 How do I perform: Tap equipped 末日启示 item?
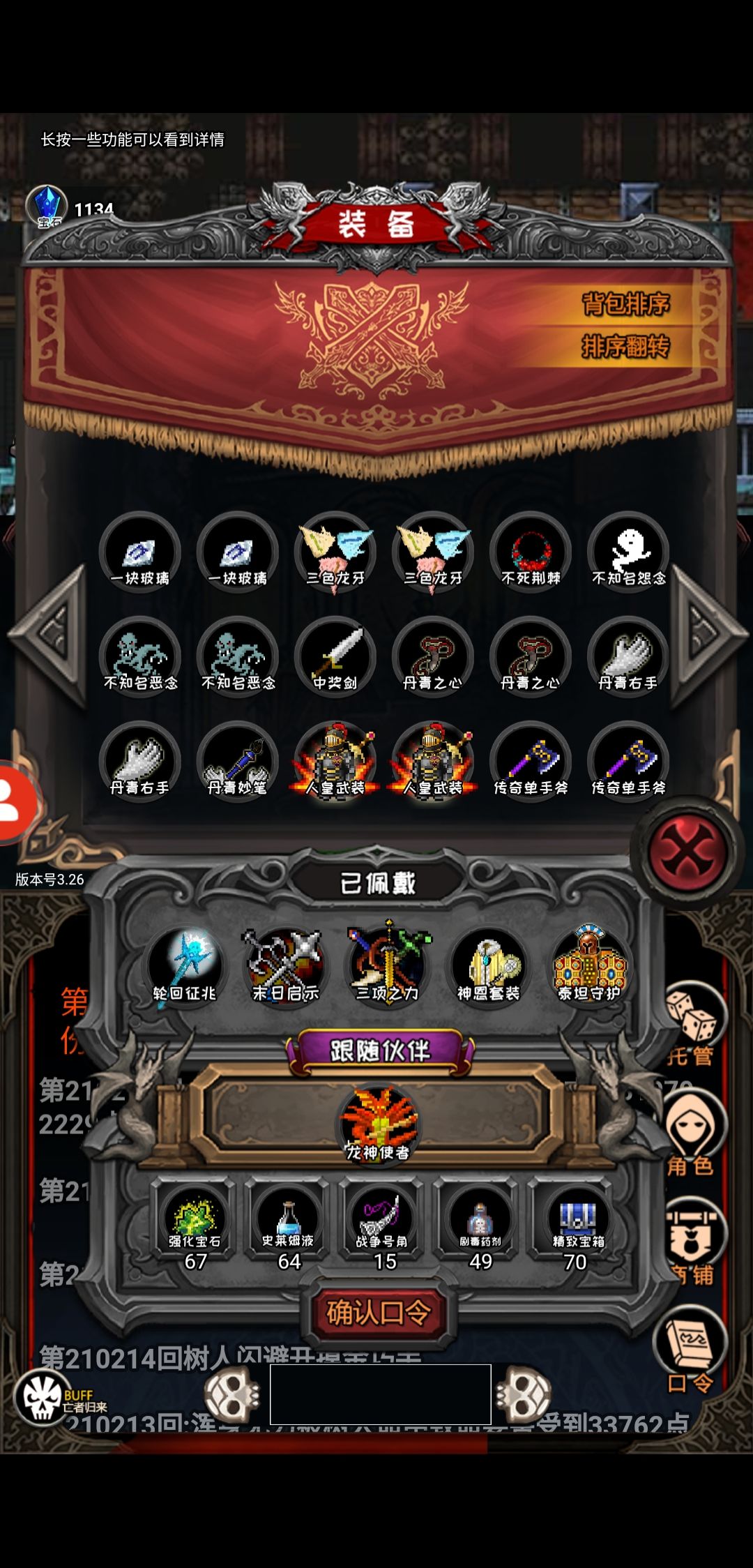point(285,966)
